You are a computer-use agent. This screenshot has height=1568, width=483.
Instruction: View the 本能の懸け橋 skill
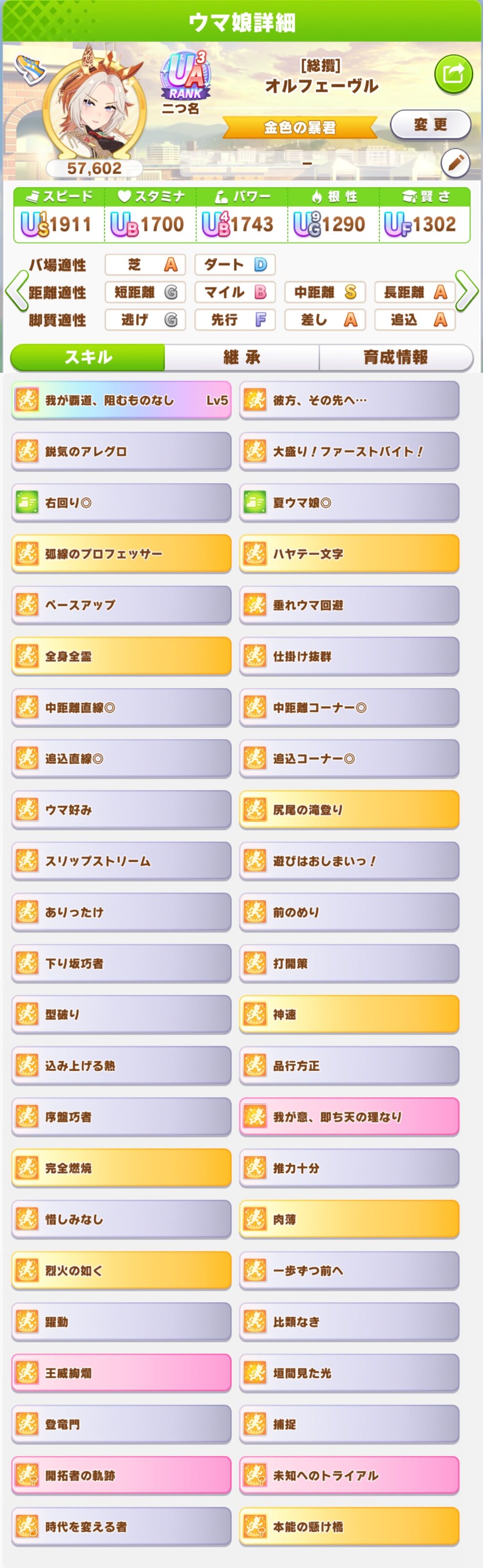[349, 1526]
